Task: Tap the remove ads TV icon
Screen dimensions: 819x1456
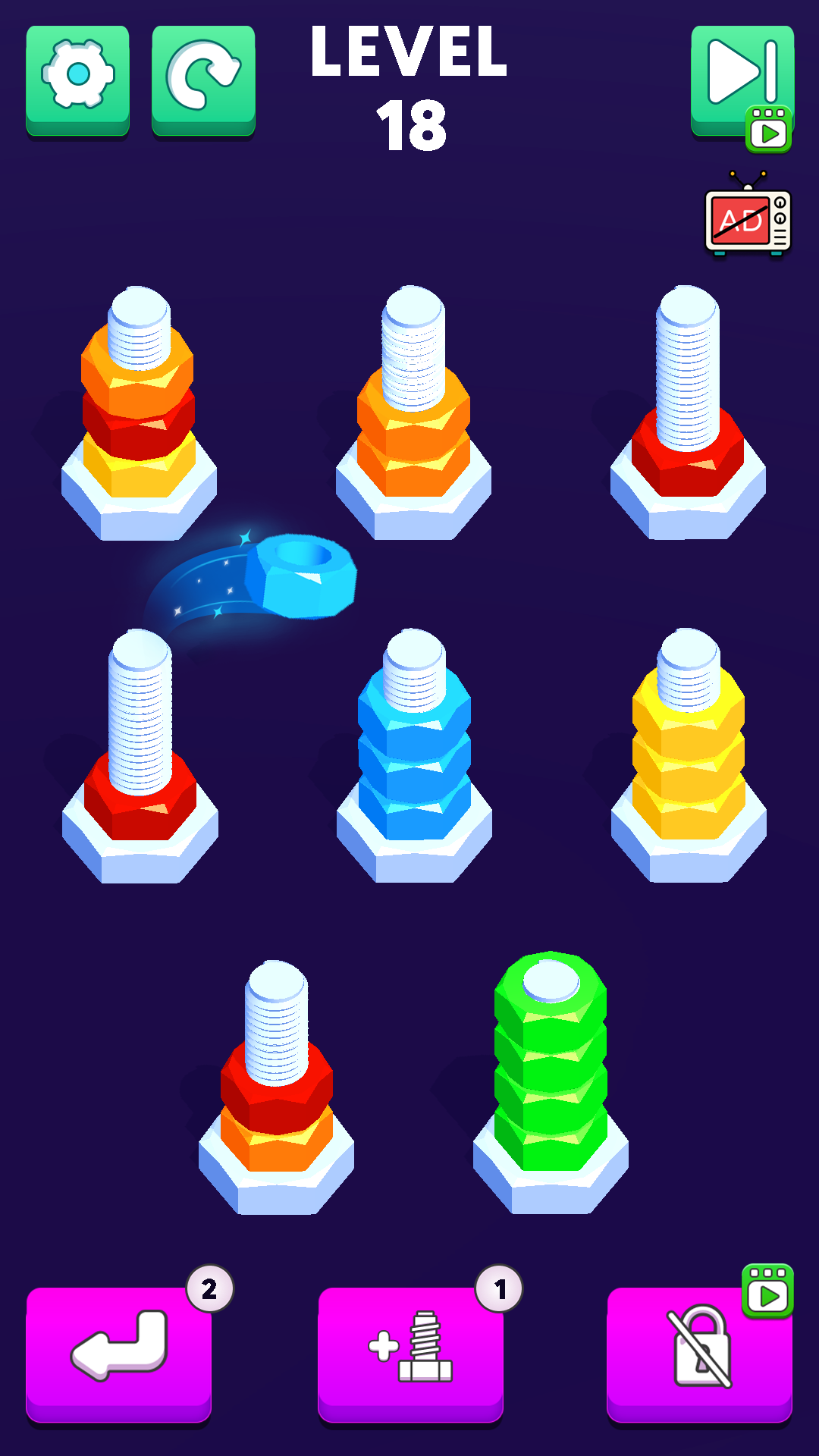Action: (748, 218)
